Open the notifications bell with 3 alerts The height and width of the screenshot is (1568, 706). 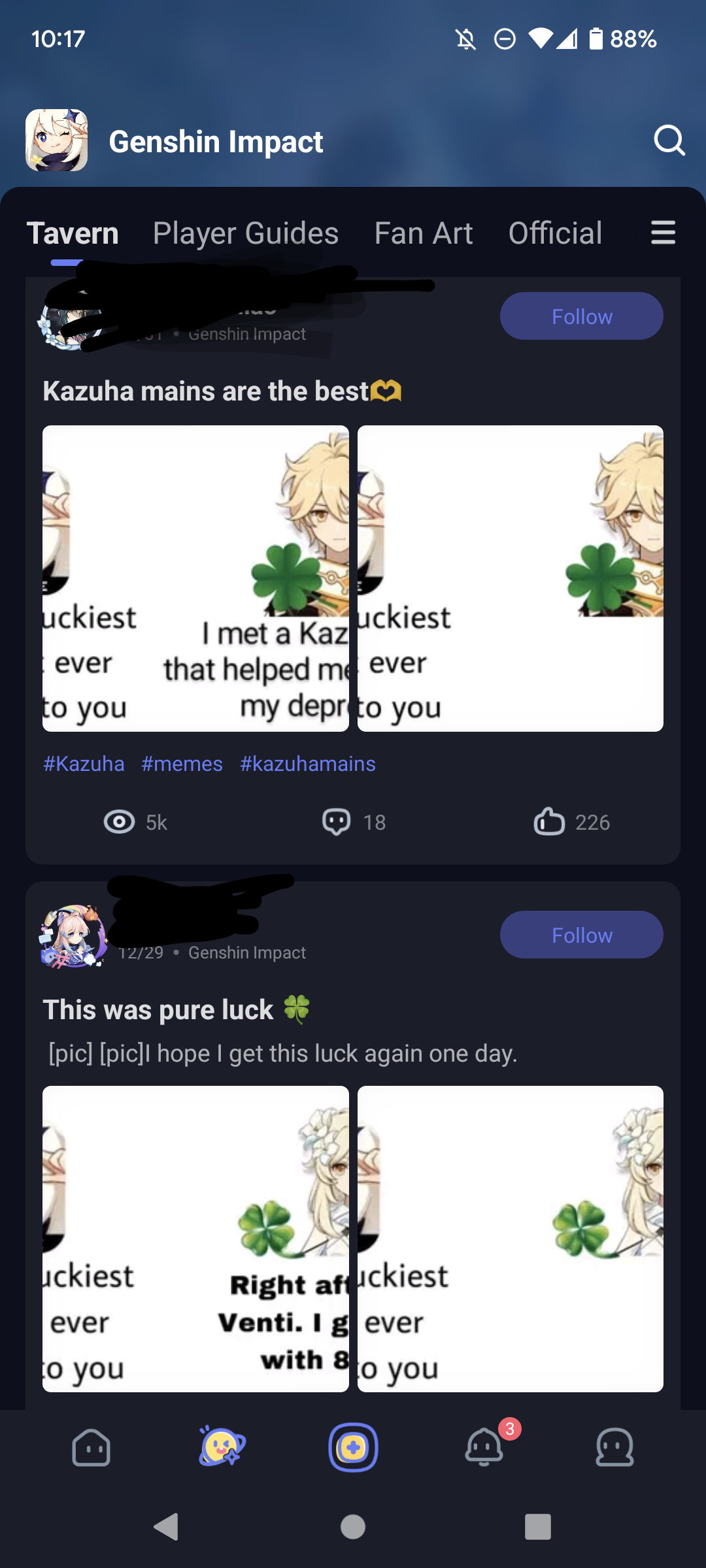[x=484, y=1446]
